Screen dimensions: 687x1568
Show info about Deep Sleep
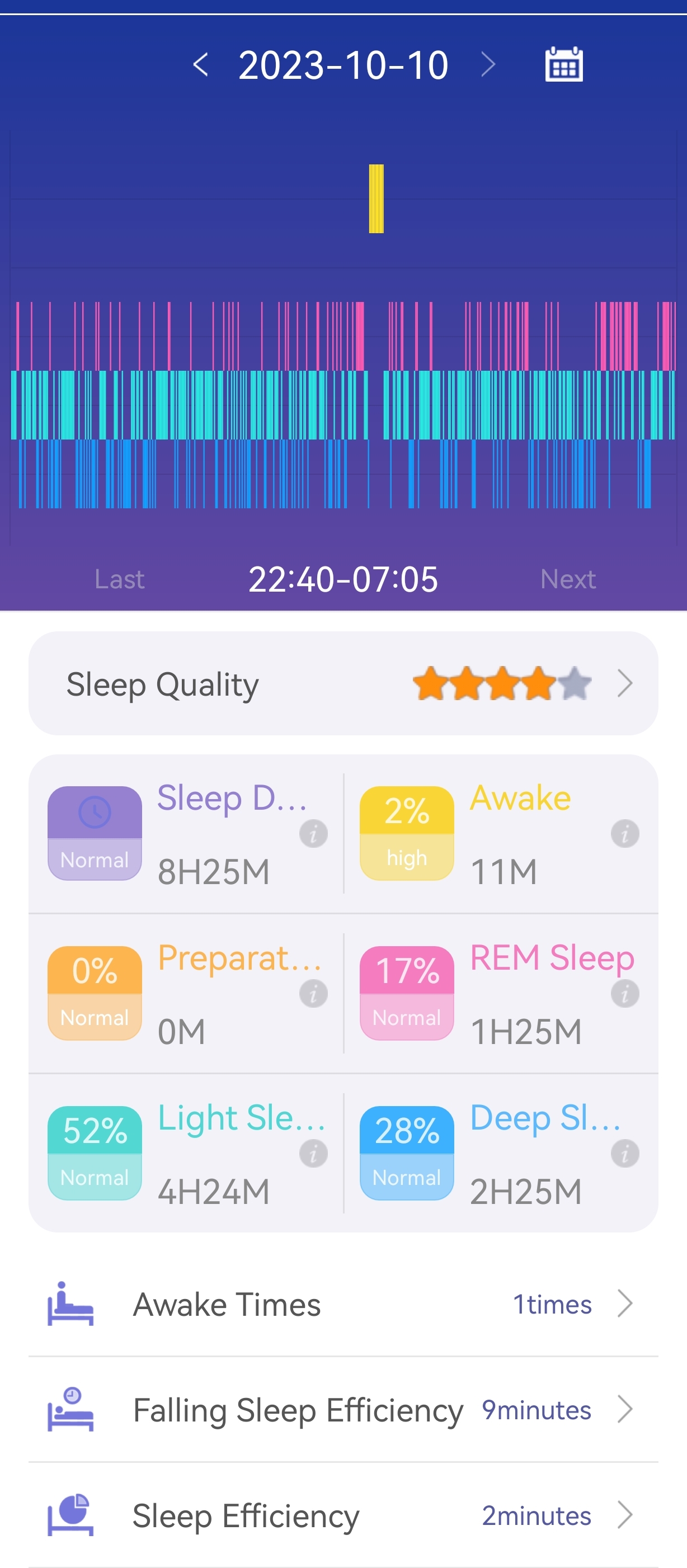pyautogui.click(x=624, y=1153)
